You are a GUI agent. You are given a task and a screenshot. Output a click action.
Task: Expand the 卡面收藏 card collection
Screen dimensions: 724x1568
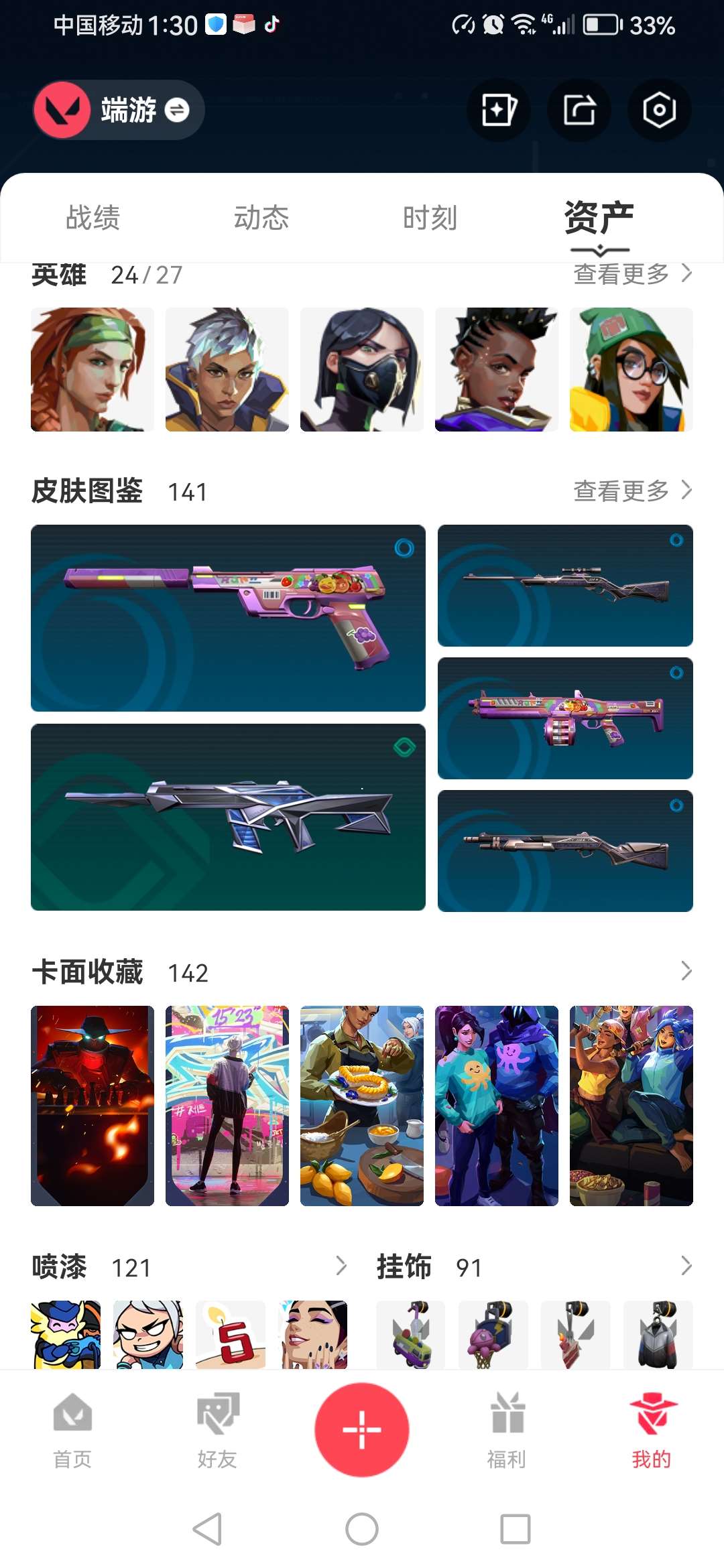pyautogui.click(x=686, y=971)
